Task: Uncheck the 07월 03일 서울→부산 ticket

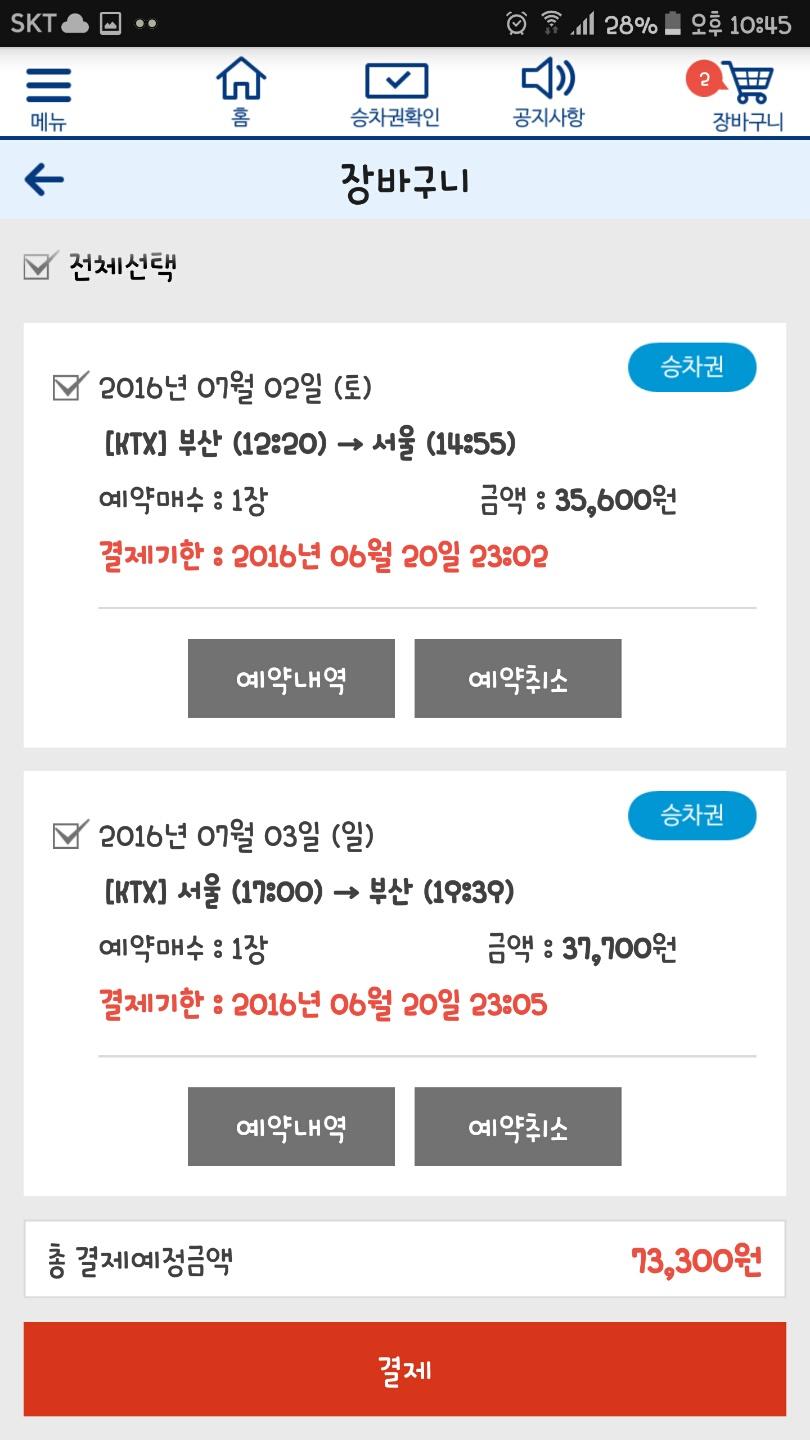Action: 67,835
